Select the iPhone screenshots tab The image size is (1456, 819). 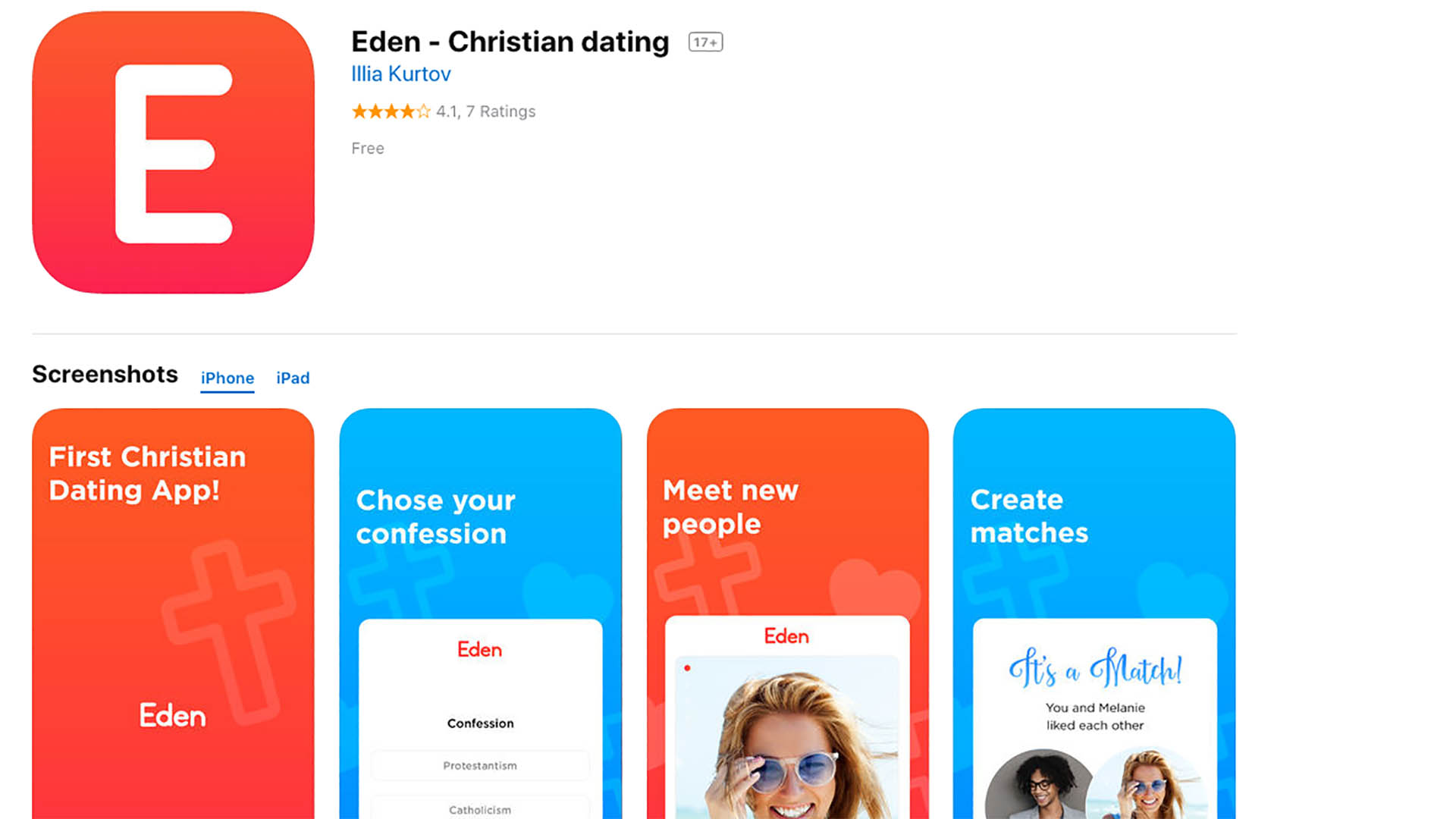[227, 378]
